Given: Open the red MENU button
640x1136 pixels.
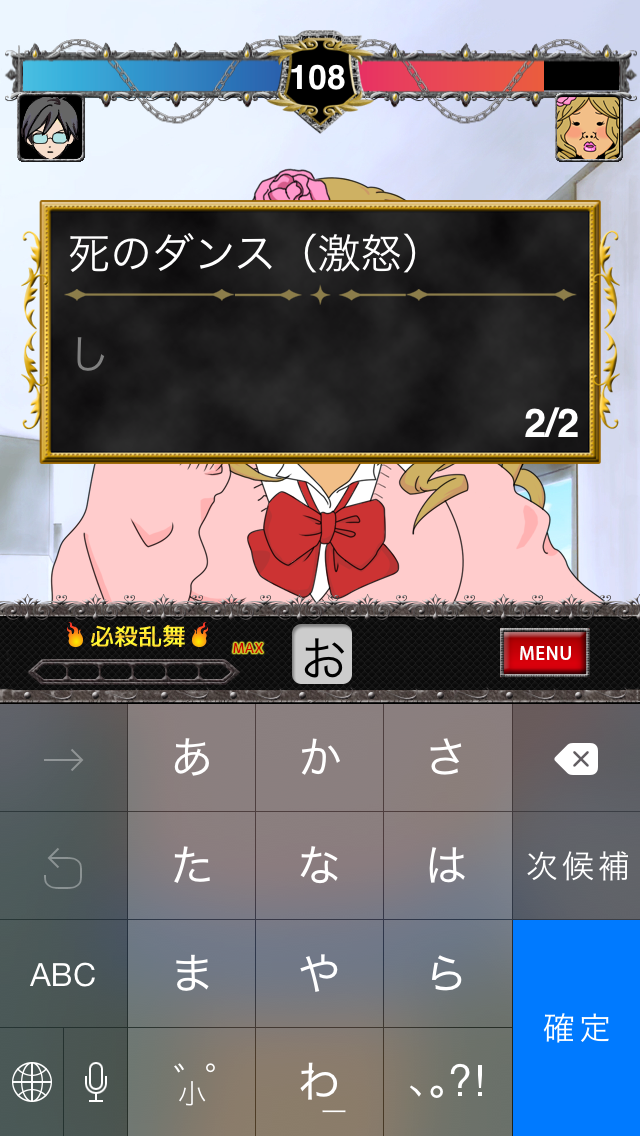Looking at the screenshot, I should [544, 653].
